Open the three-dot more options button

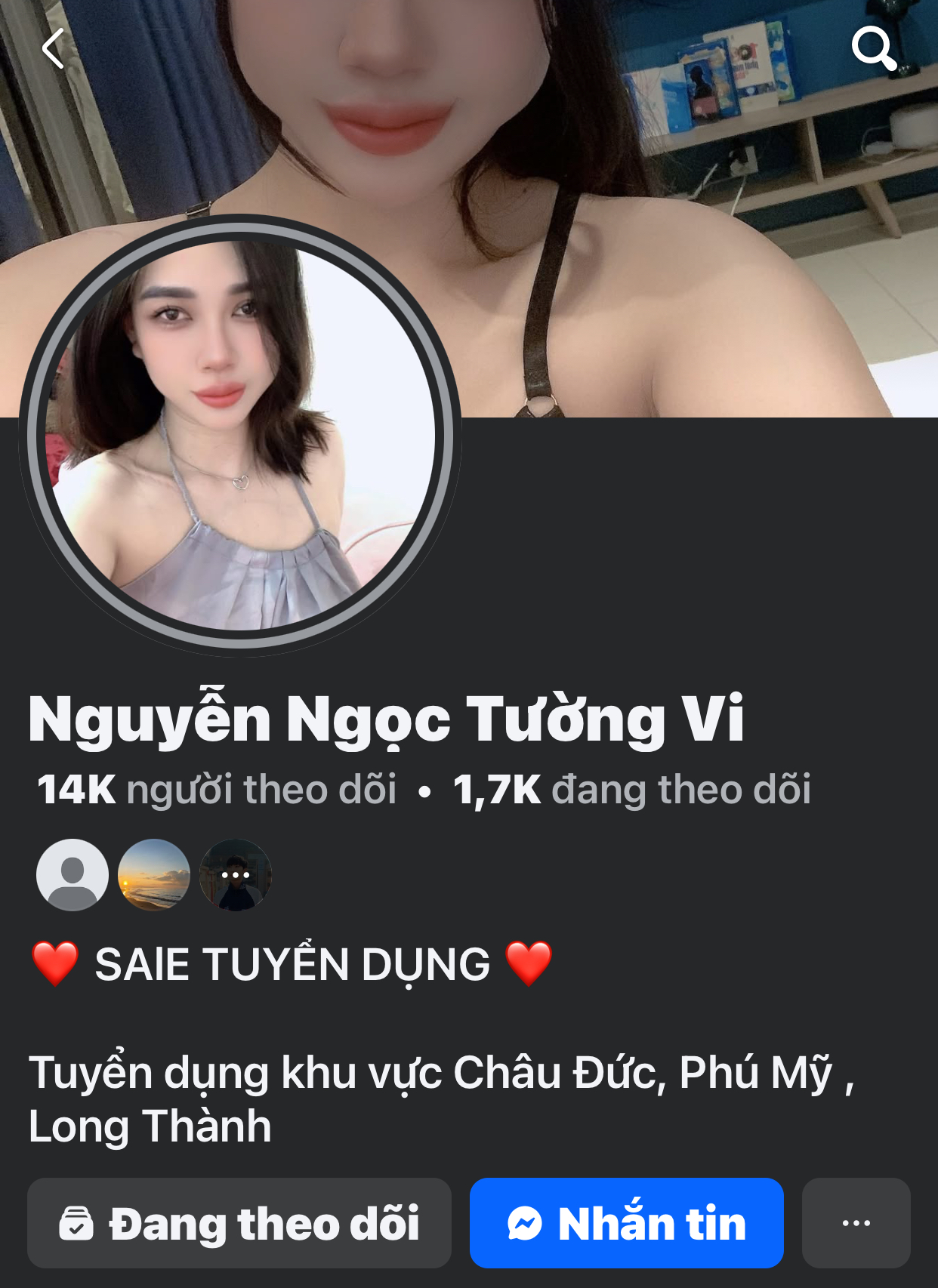856,1223
